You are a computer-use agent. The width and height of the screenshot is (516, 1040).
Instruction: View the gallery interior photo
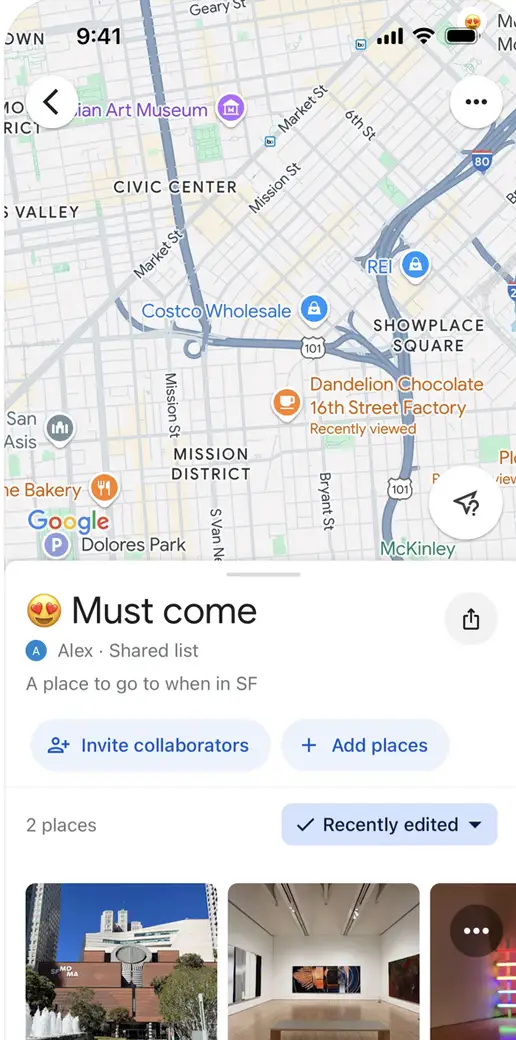coord(324,961)
